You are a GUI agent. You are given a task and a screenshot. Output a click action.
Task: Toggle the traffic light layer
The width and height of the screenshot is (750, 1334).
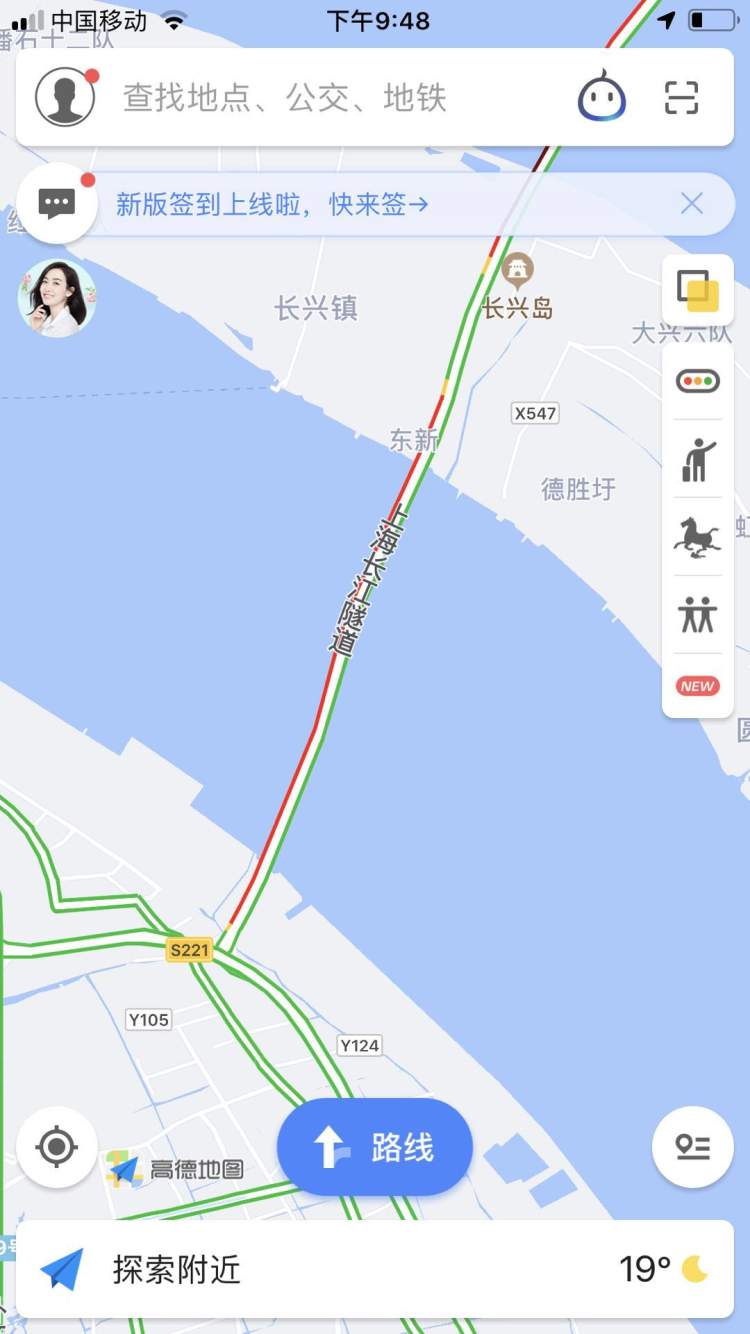(x=698, y=381)
